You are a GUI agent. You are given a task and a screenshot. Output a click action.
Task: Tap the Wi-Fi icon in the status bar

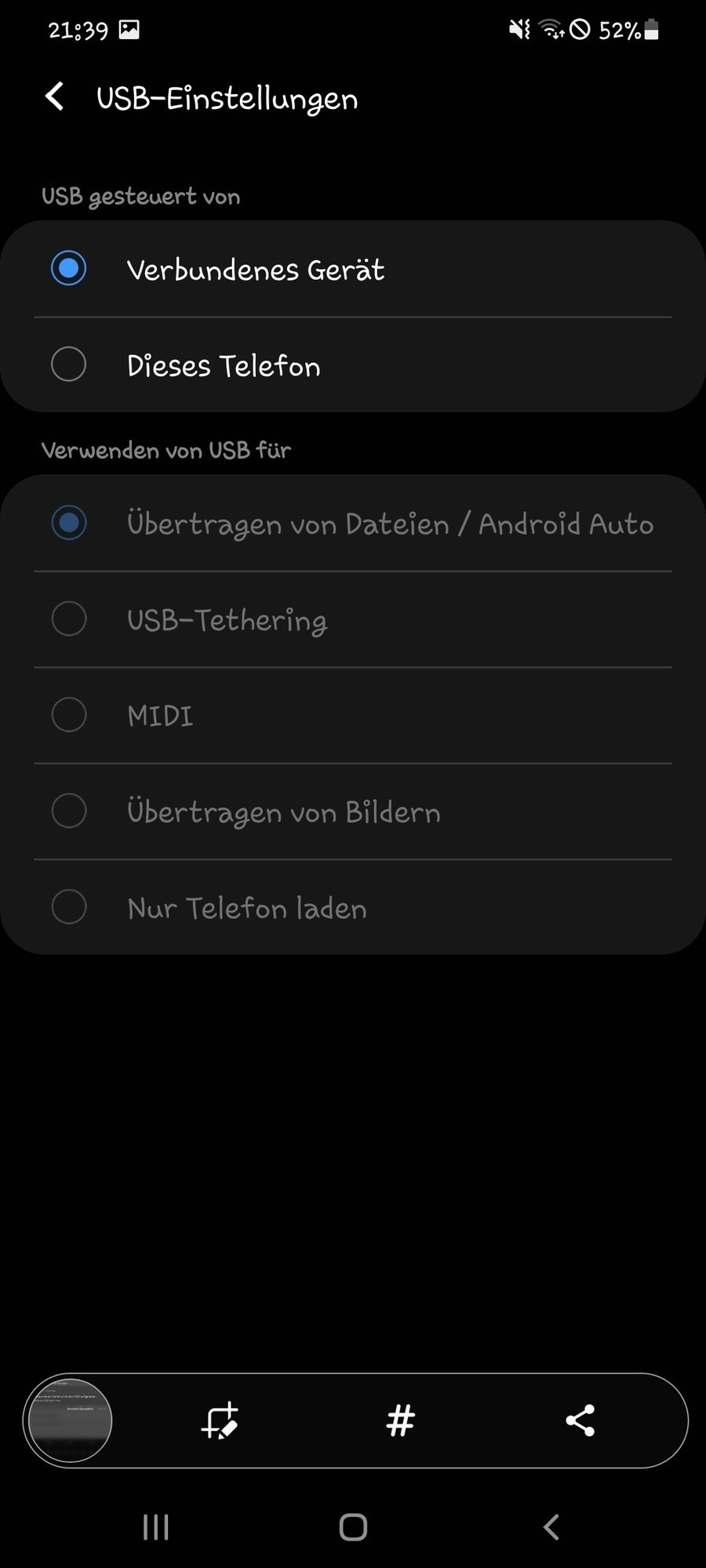point(549,30)
